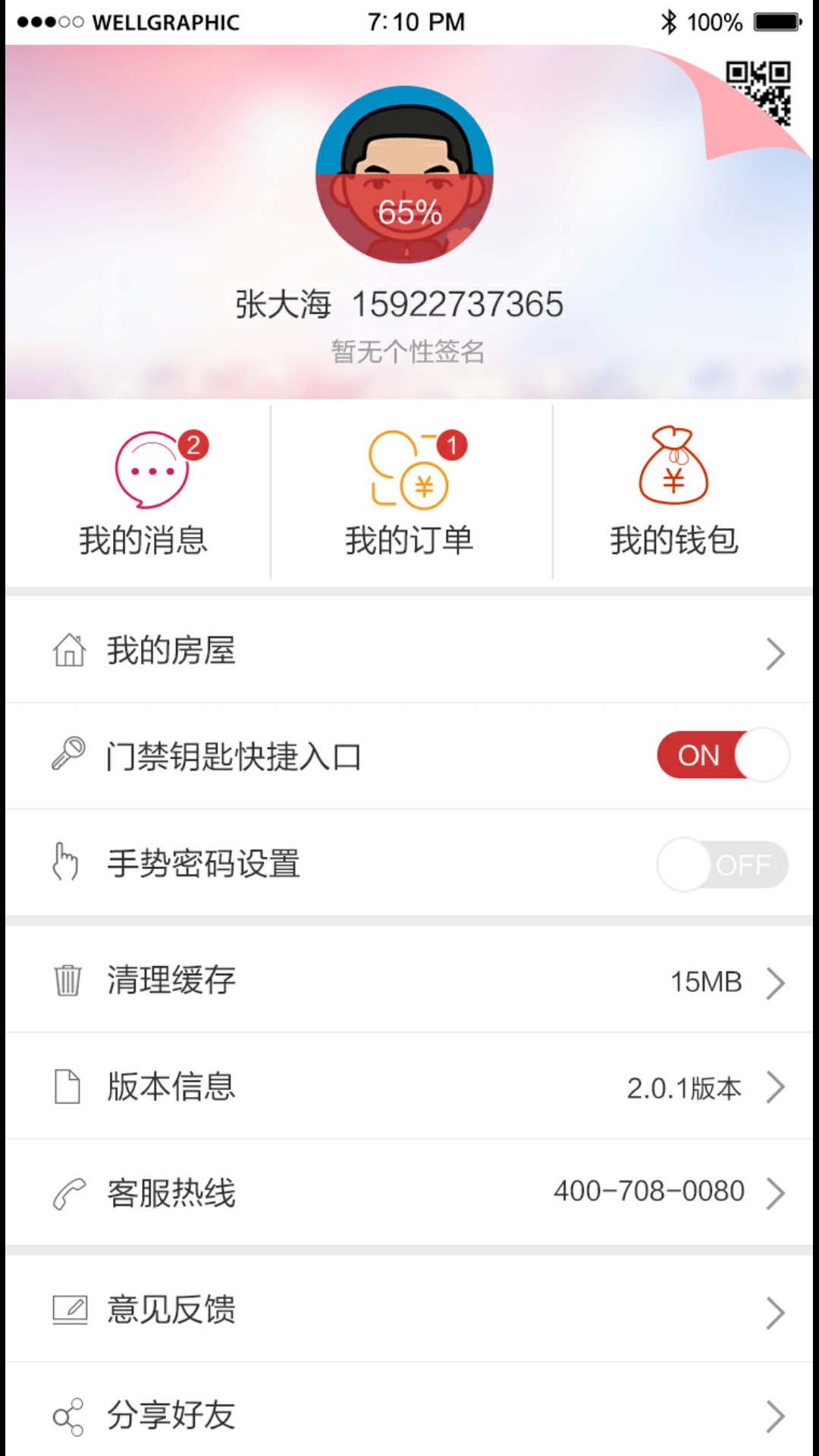The width and height of the screenshot is (819, 1456).
Task: Open 我的钱包 wallet
Action: (x=674, y=493)
